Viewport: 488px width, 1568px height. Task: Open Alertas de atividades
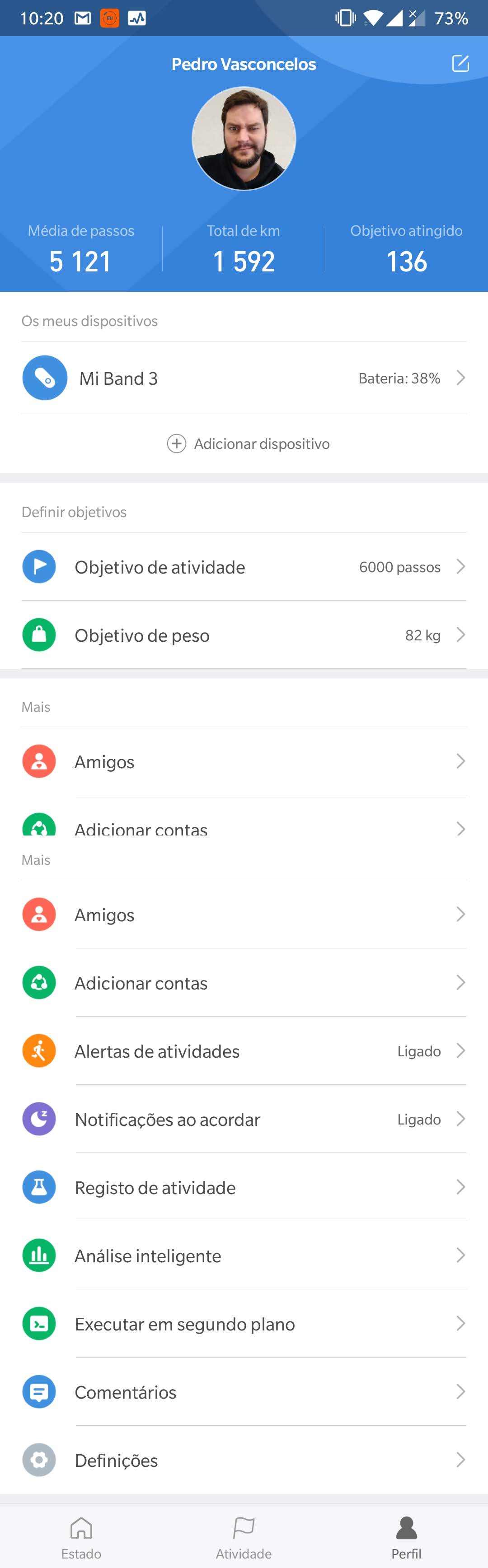click(244, 1051)
